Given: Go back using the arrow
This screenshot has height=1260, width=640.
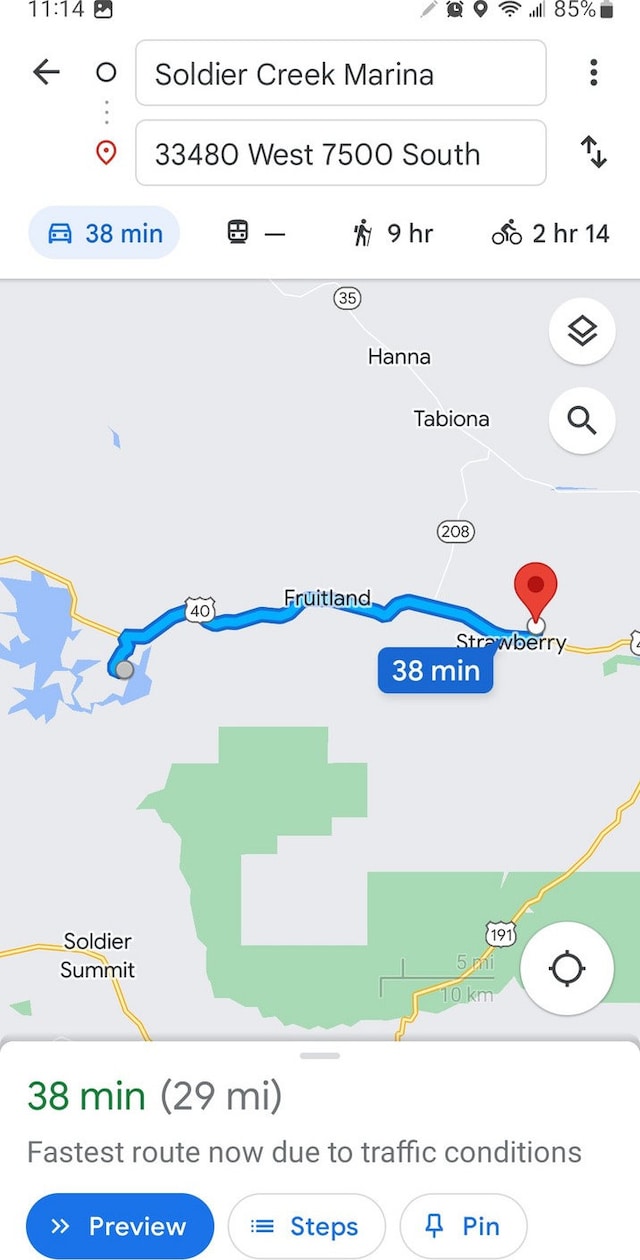Looking at the screenshot, I should point(46,72).
